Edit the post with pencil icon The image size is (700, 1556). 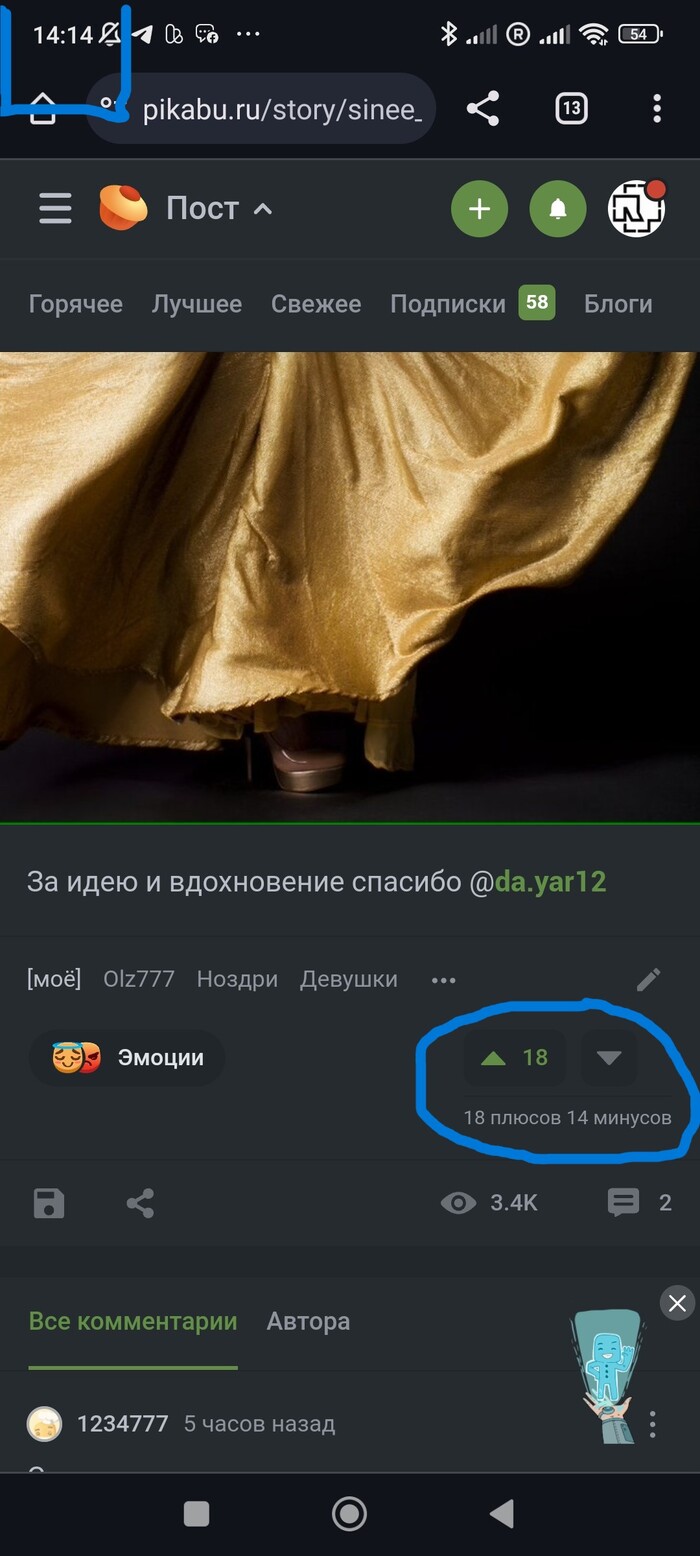click(649, 979)
